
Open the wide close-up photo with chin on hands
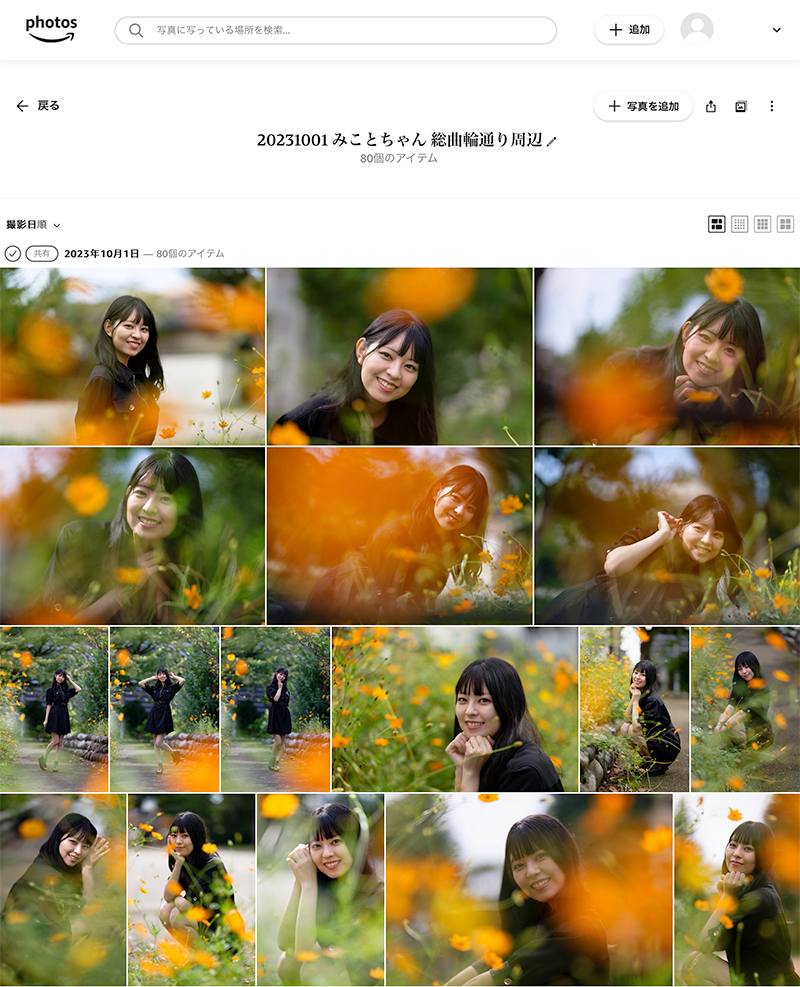pyautogui.click(x=454, y=709)
